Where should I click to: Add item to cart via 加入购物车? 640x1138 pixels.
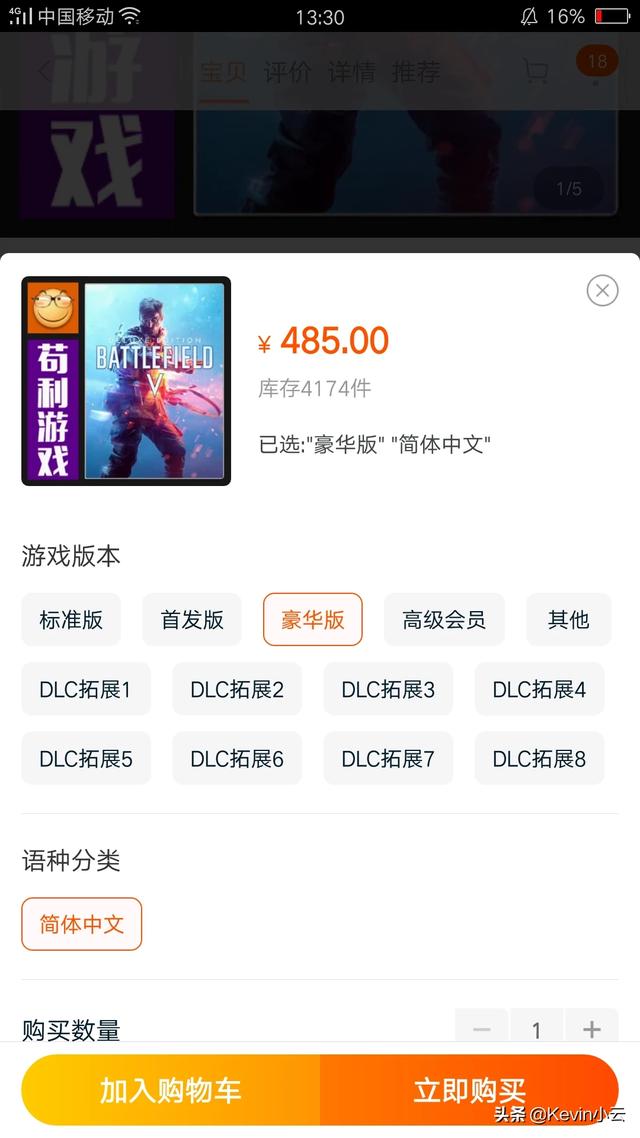pos(170,1089)
